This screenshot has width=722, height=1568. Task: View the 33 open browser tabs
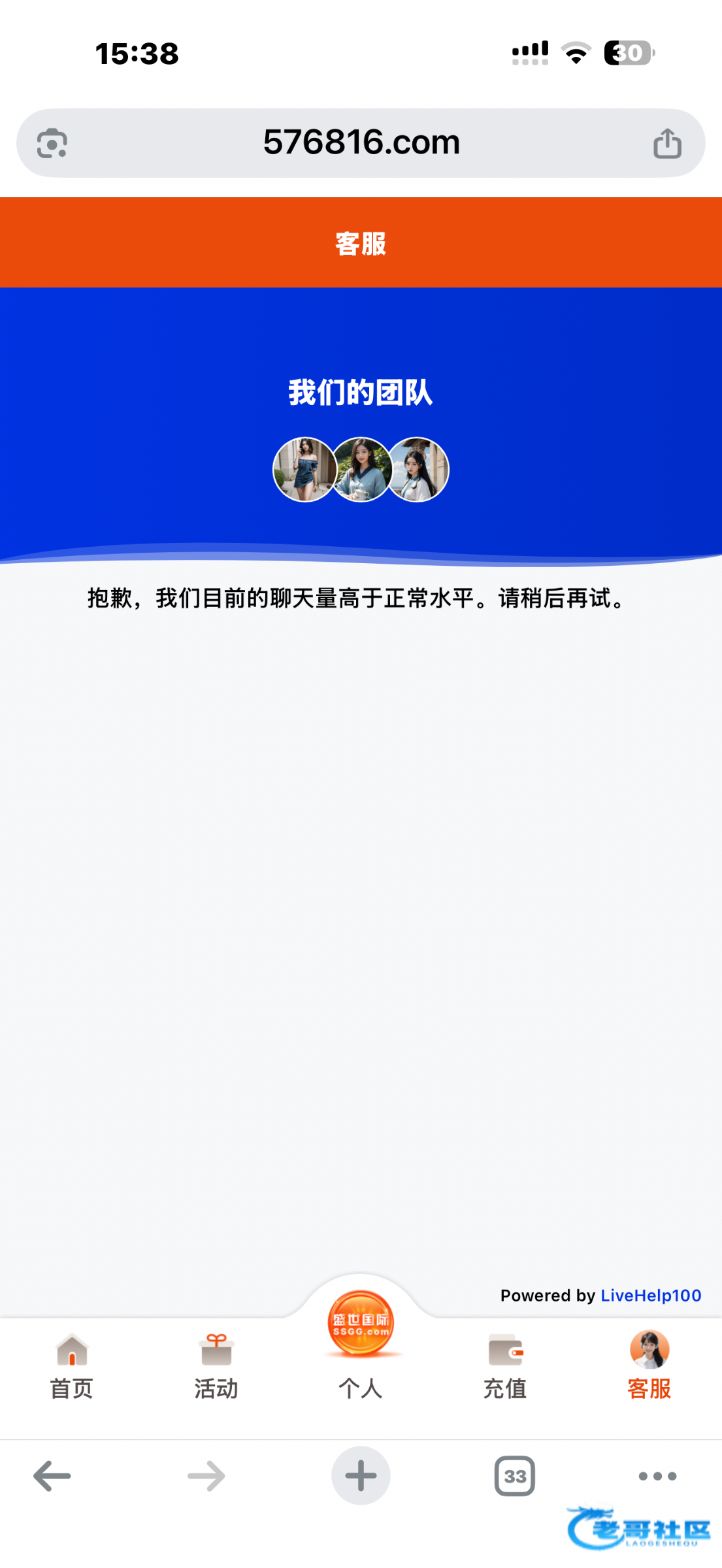[x=515, y=1477]
